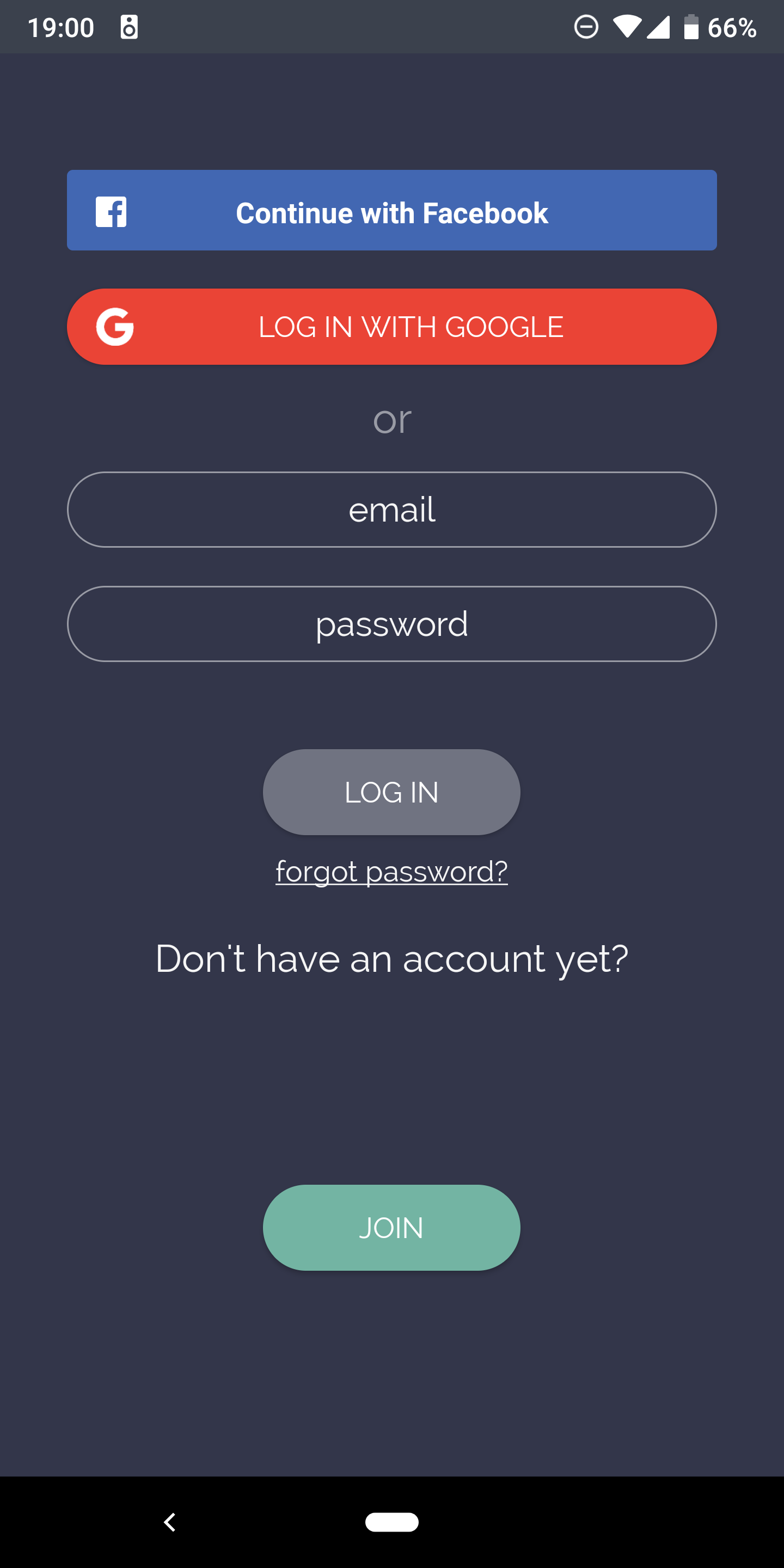Viewport: 784px width, 1568px height.
Task: Select the password input field
Action: pyautogui.click(x=391, y=623)
